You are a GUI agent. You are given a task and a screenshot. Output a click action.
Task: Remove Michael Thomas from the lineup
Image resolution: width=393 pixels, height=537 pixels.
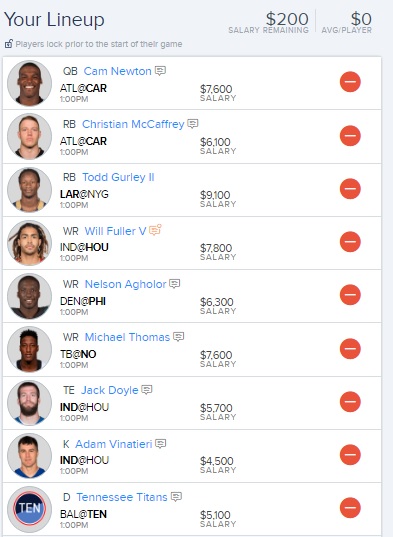(x=350, y=349)
